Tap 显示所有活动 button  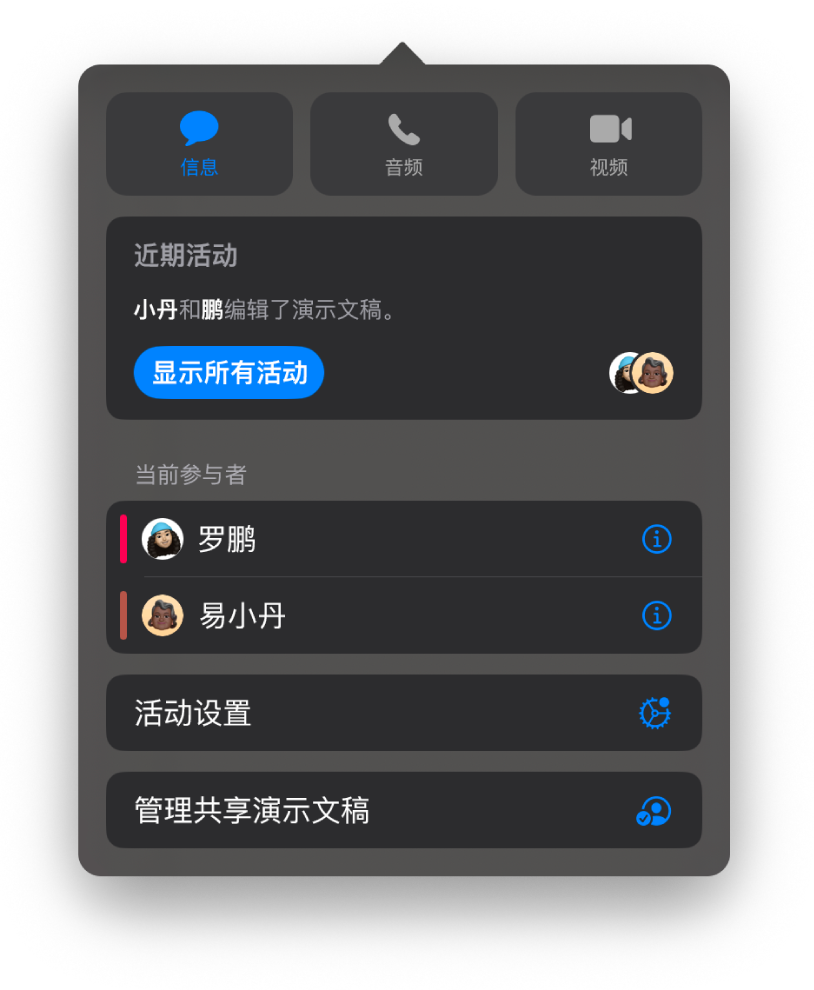click(229, 373)
